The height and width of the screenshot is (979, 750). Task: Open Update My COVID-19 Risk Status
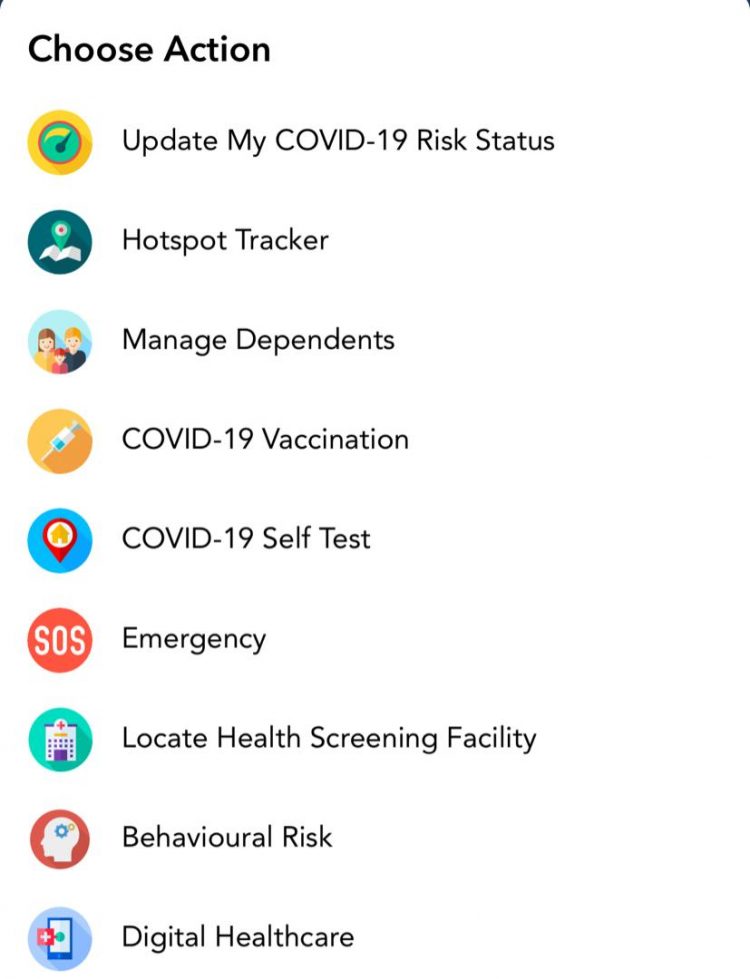(x=337, y=140)
